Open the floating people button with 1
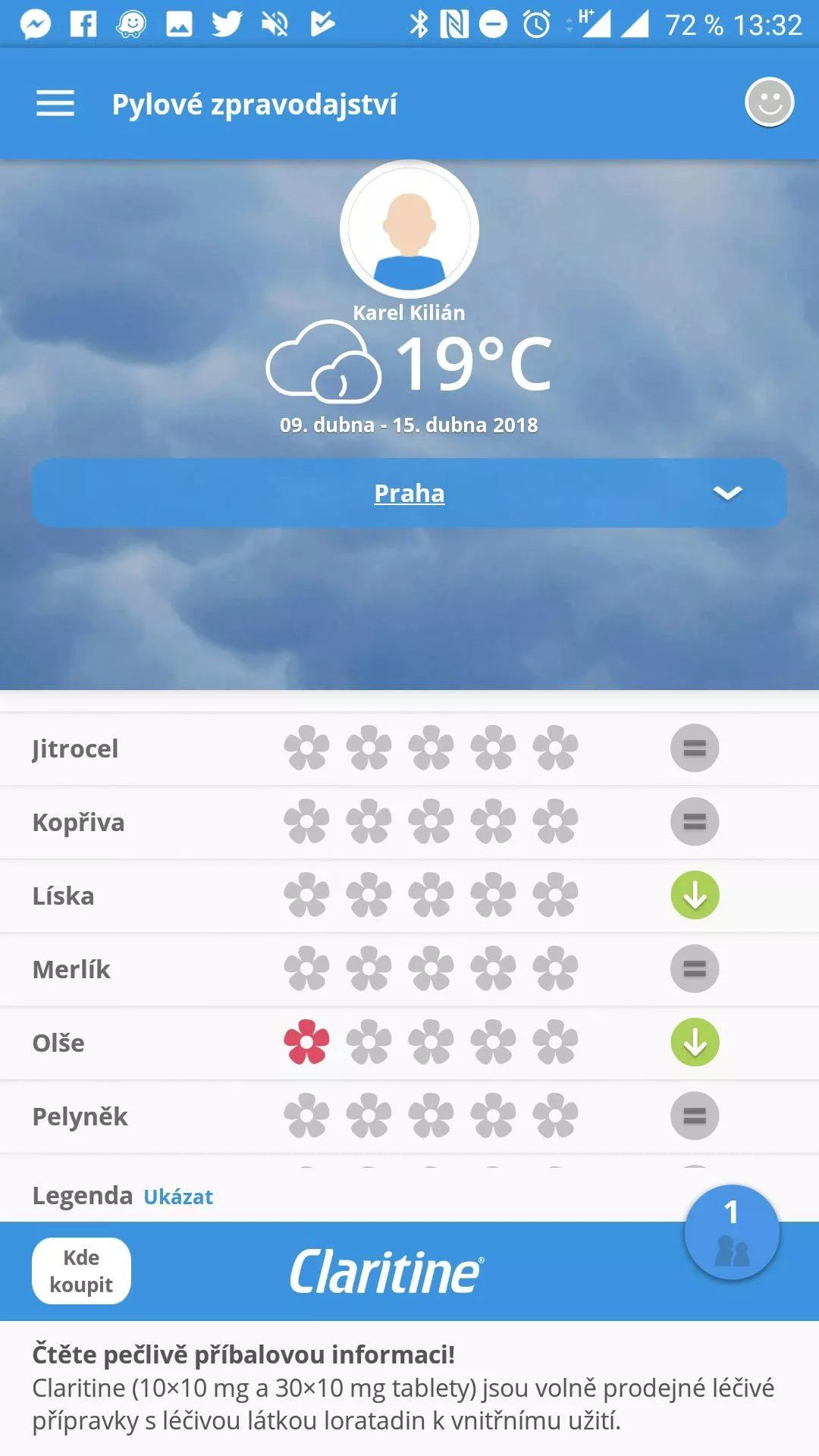The image size is (819, 1456). [732, 1232]
